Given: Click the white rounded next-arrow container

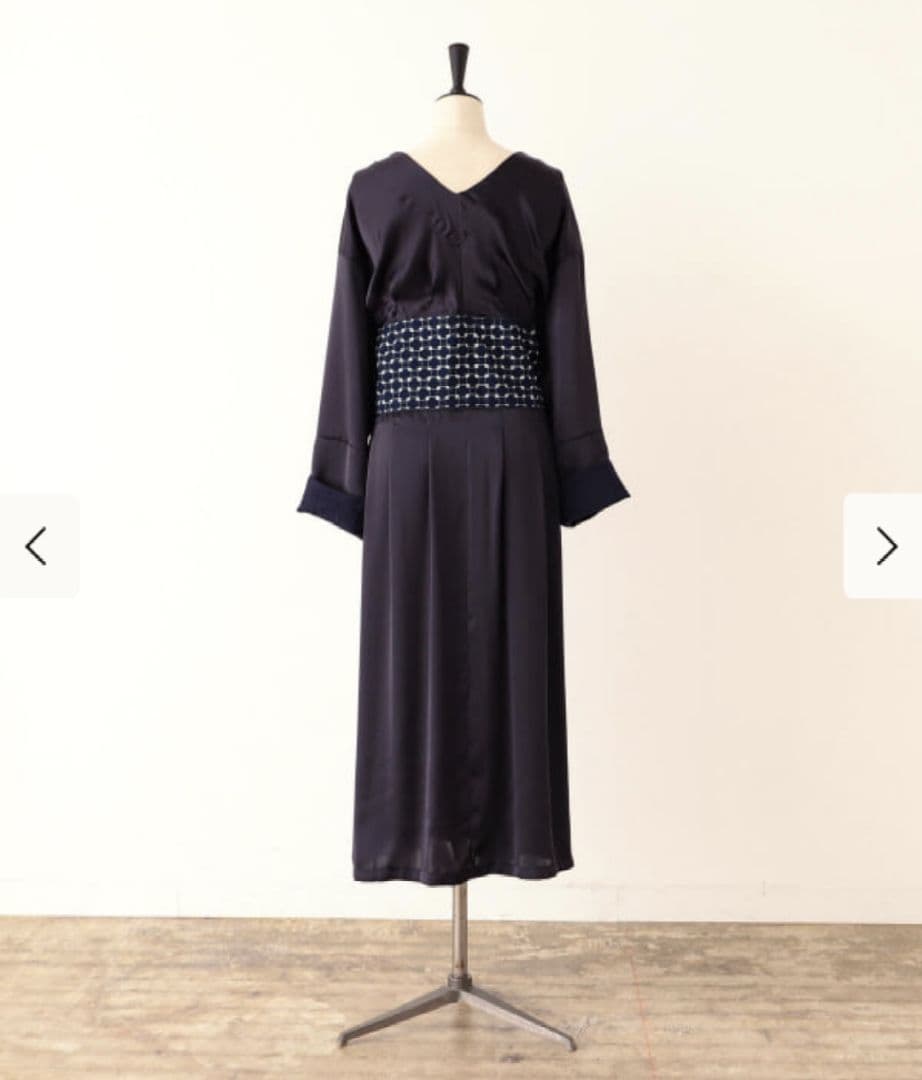Looking at the screenshot, I should point(884,546).
